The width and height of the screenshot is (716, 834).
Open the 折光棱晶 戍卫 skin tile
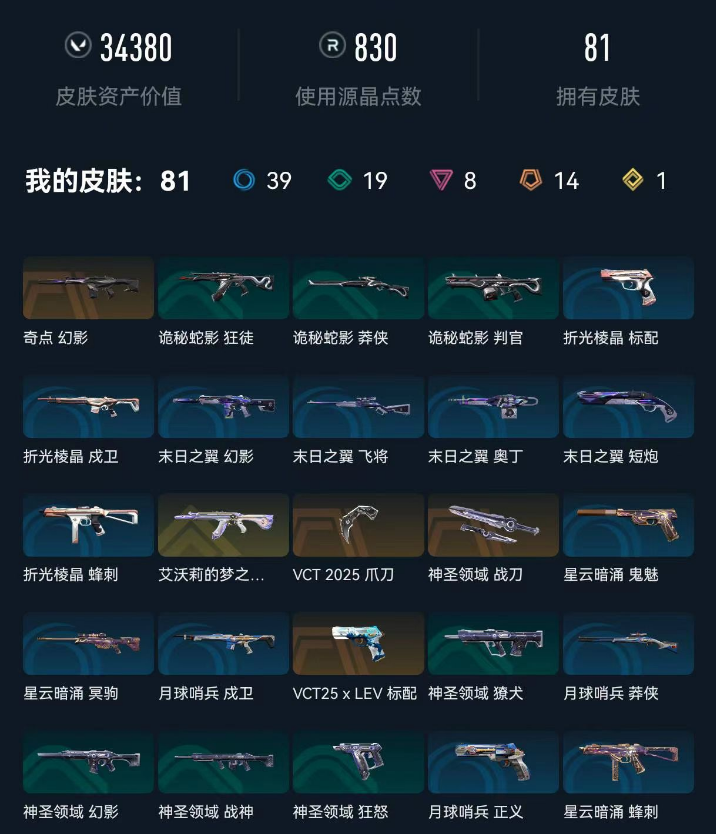pos(88,407)
